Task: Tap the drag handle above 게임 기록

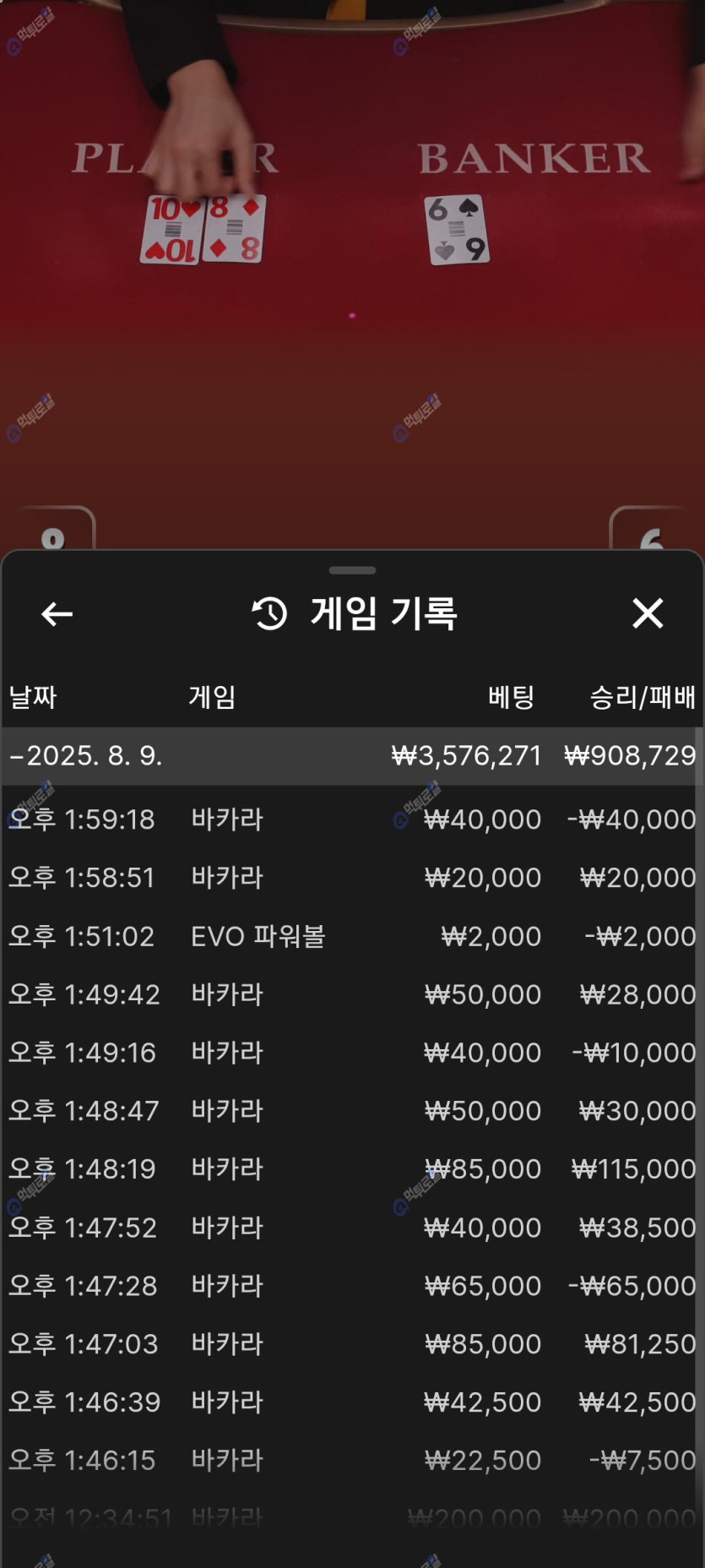Action: [x=352, y=570]
